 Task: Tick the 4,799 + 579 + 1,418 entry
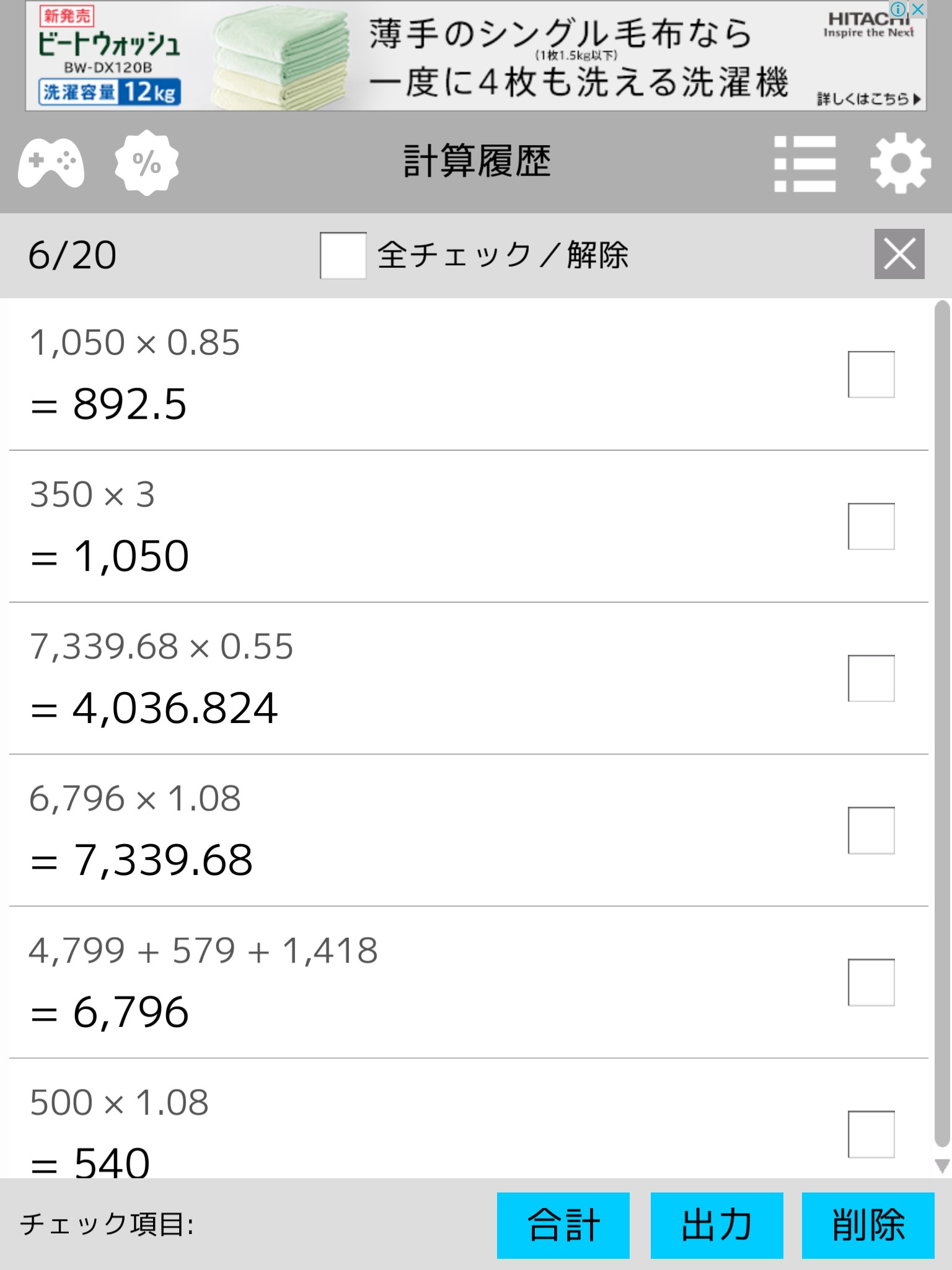pos(871,982)
